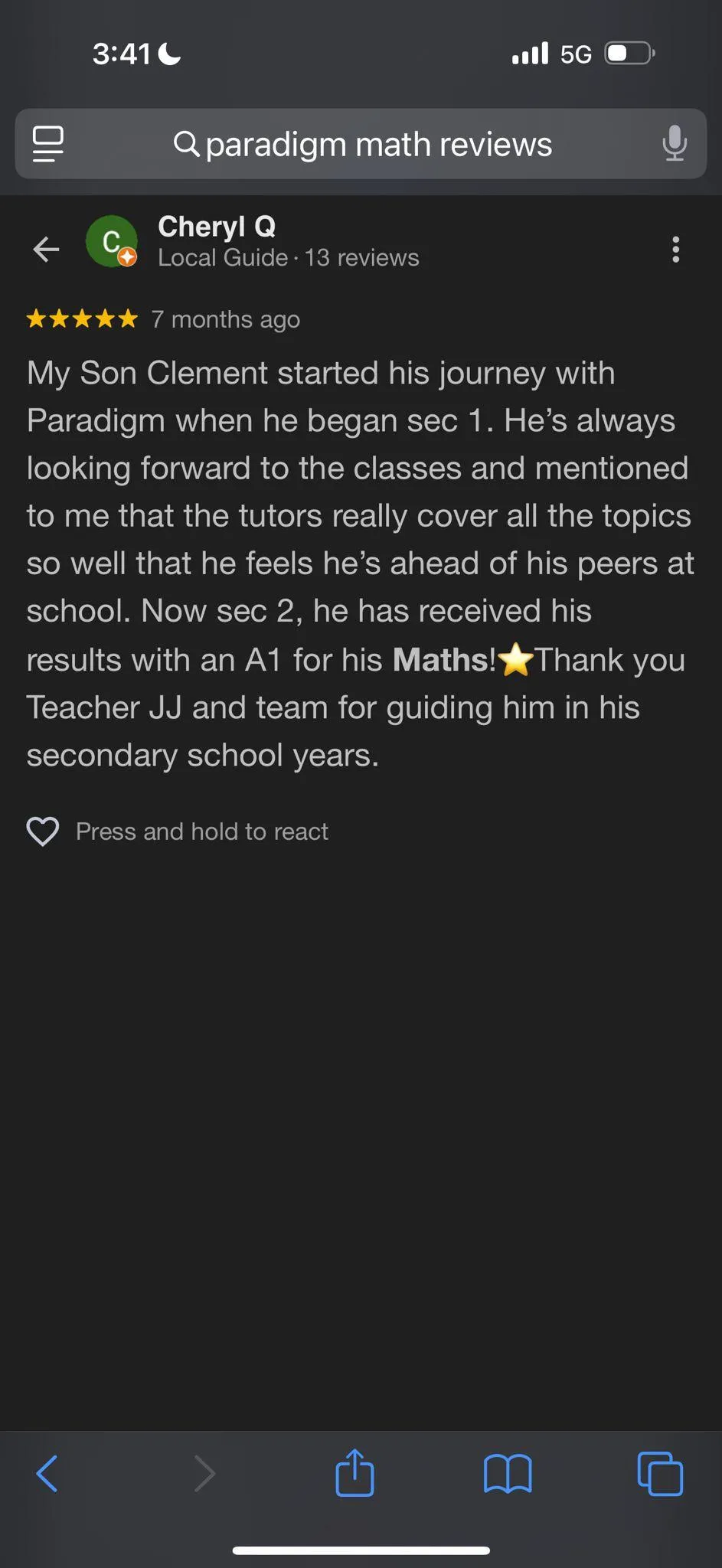
Task: Open the browser bookmarks
Action: point(508,1473)
